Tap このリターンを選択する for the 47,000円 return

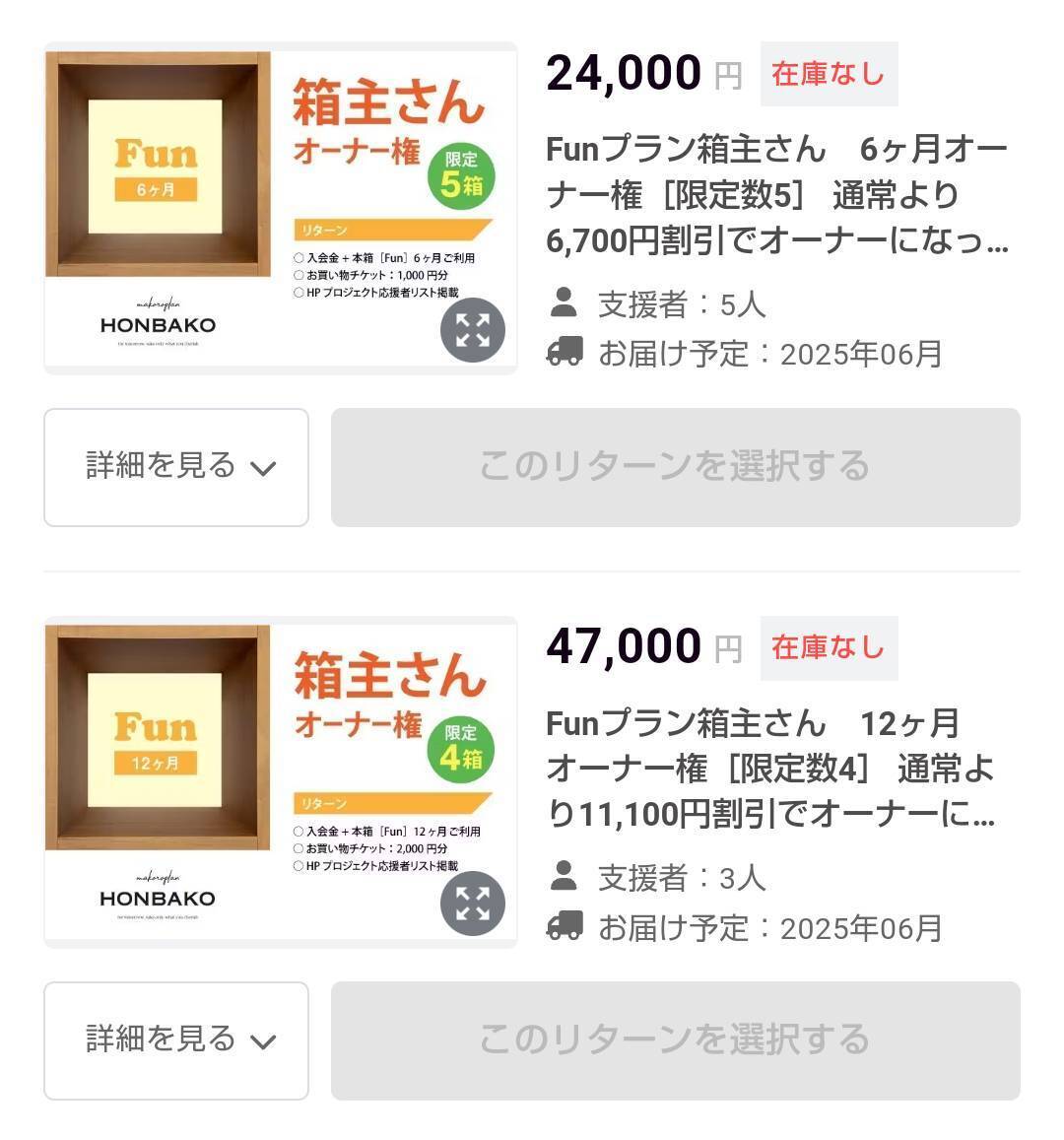(675, 1040)
